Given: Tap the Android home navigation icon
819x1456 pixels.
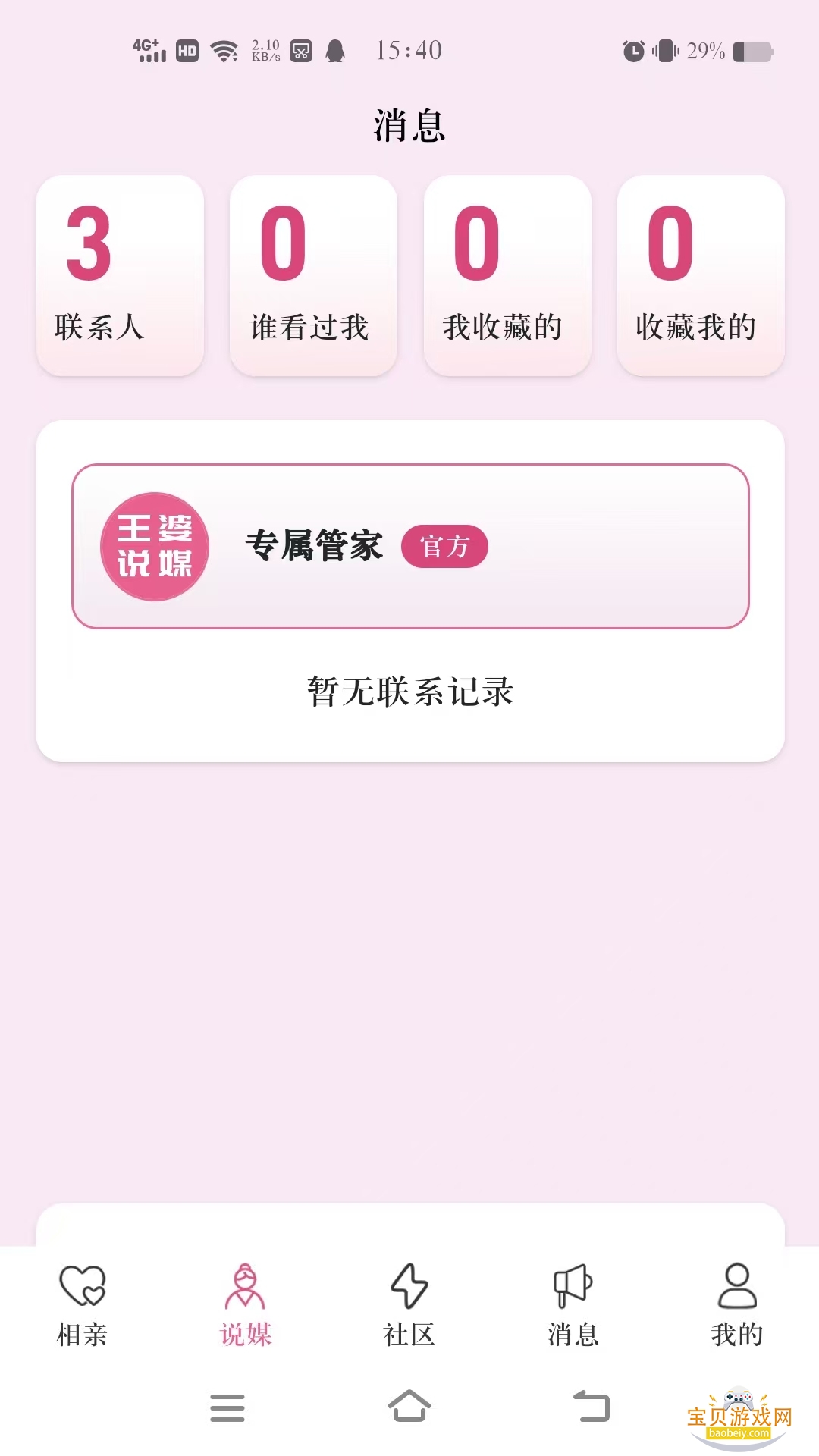Looking at the screenshot, I should pyautogui.click(x=409, y=1407).
